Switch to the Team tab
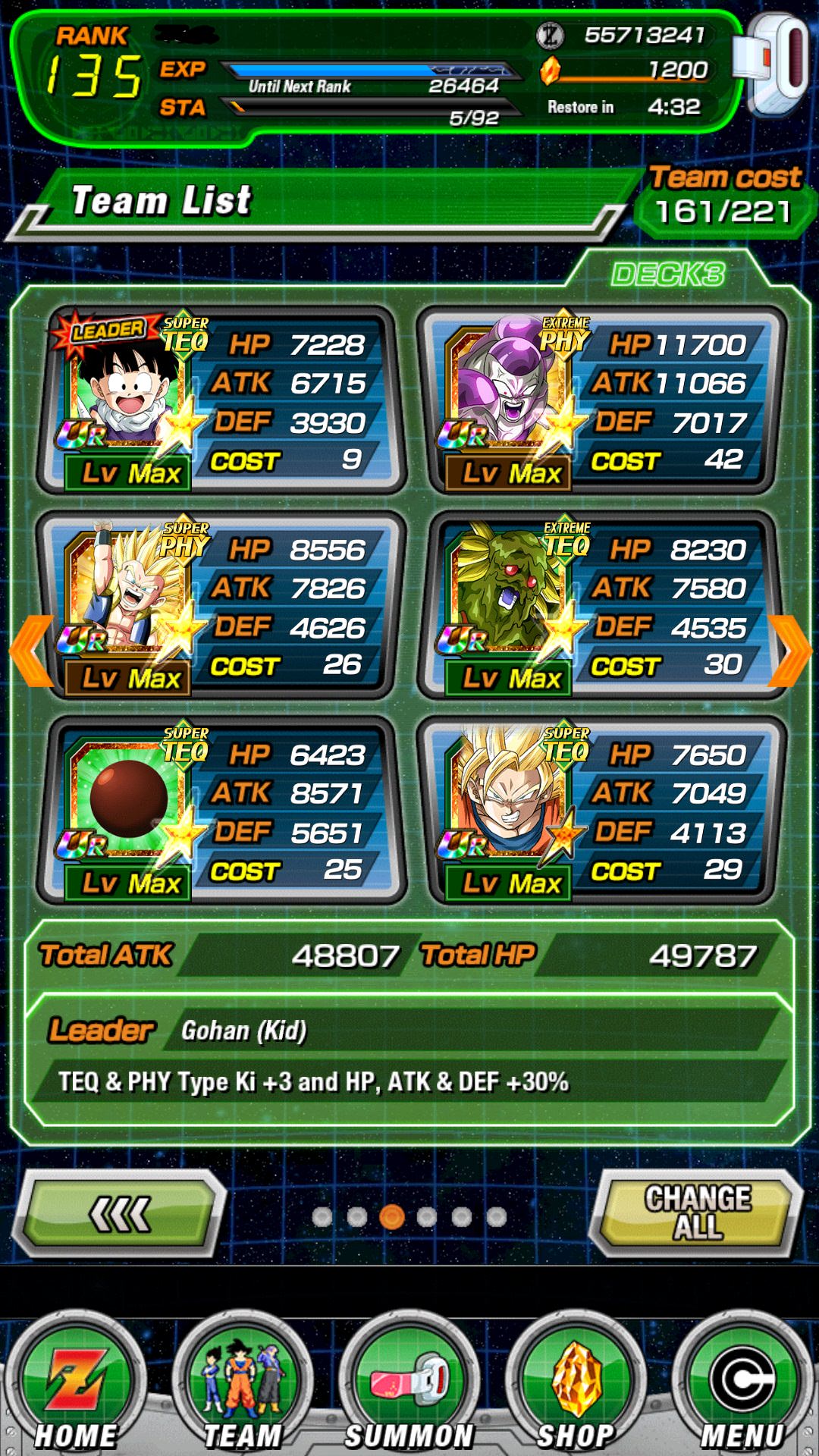 click(243, 1385)
